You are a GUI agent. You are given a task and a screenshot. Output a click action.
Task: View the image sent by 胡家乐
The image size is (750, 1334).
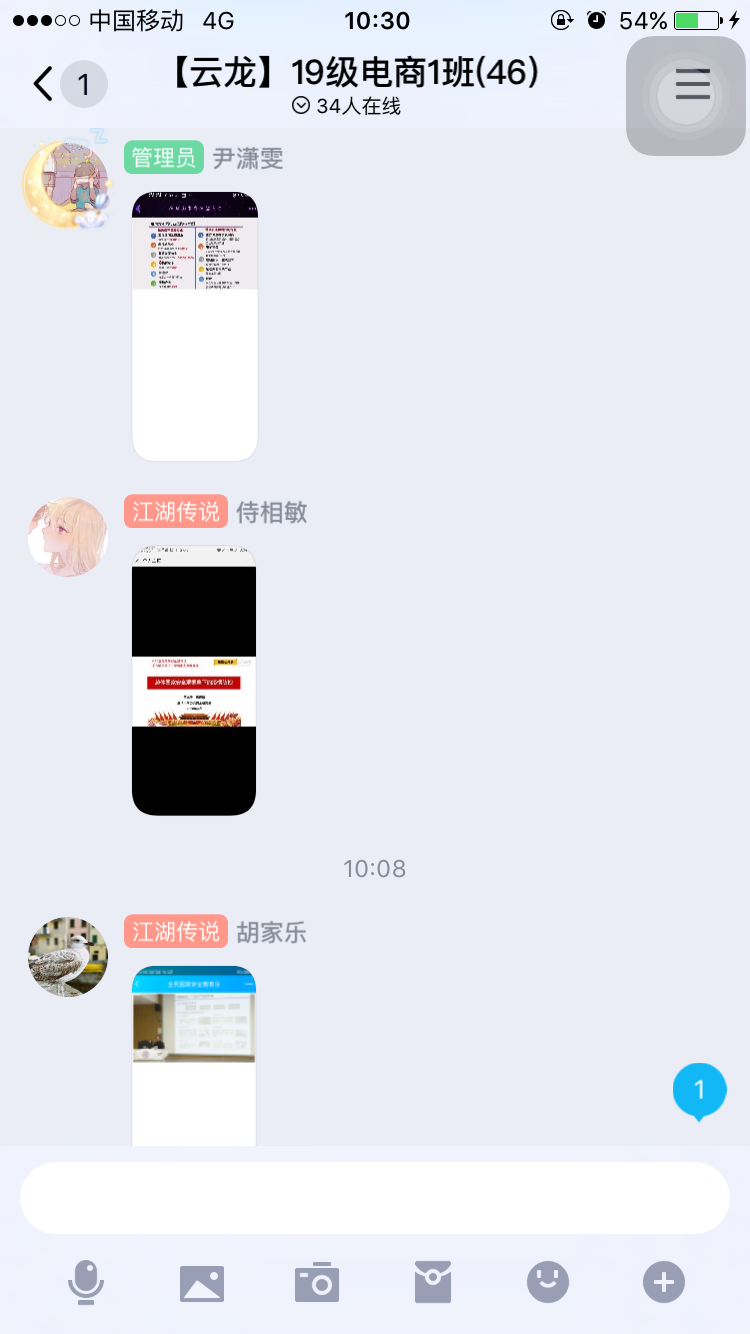click(x=194, y=1055)
